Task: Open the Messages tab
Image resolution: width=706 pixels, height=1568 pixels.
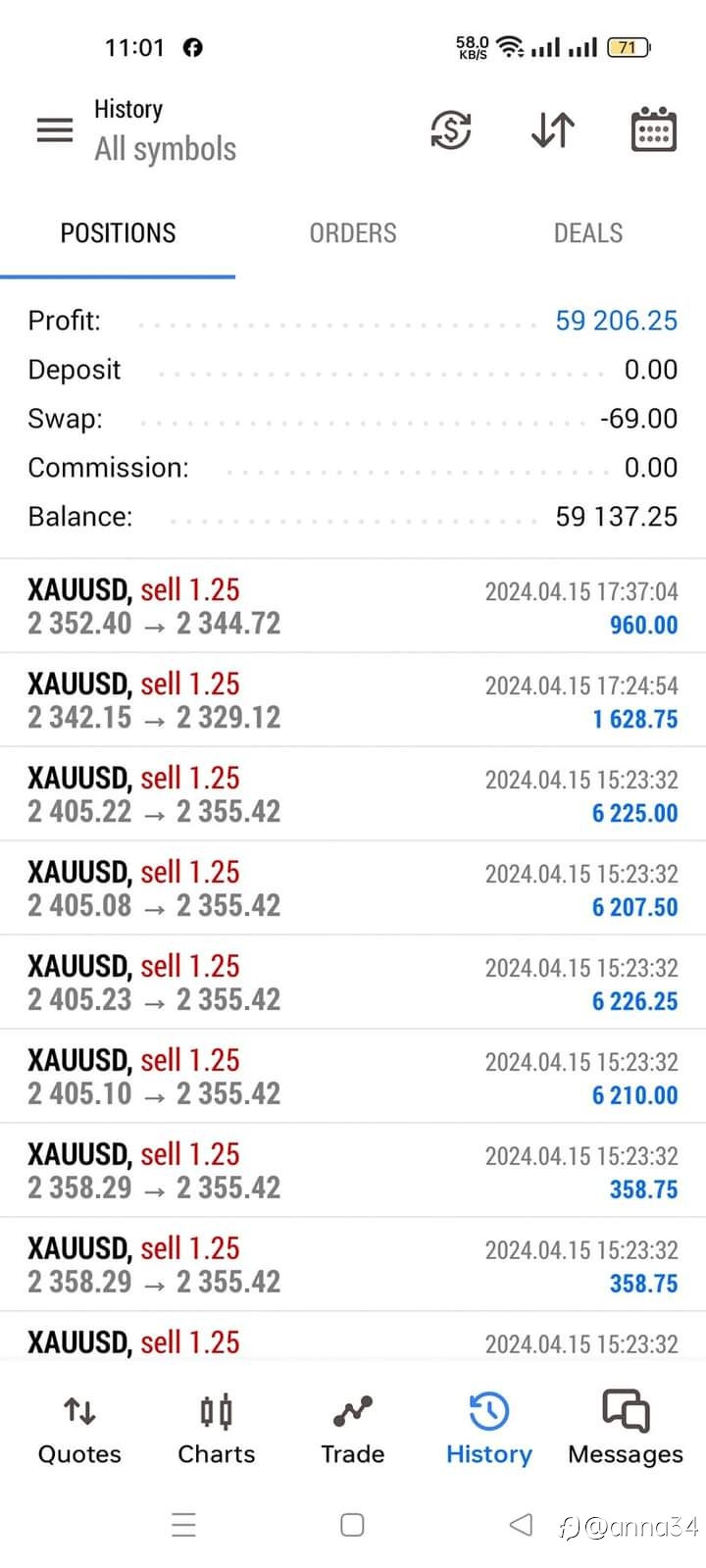Action: click(626, 1431)
